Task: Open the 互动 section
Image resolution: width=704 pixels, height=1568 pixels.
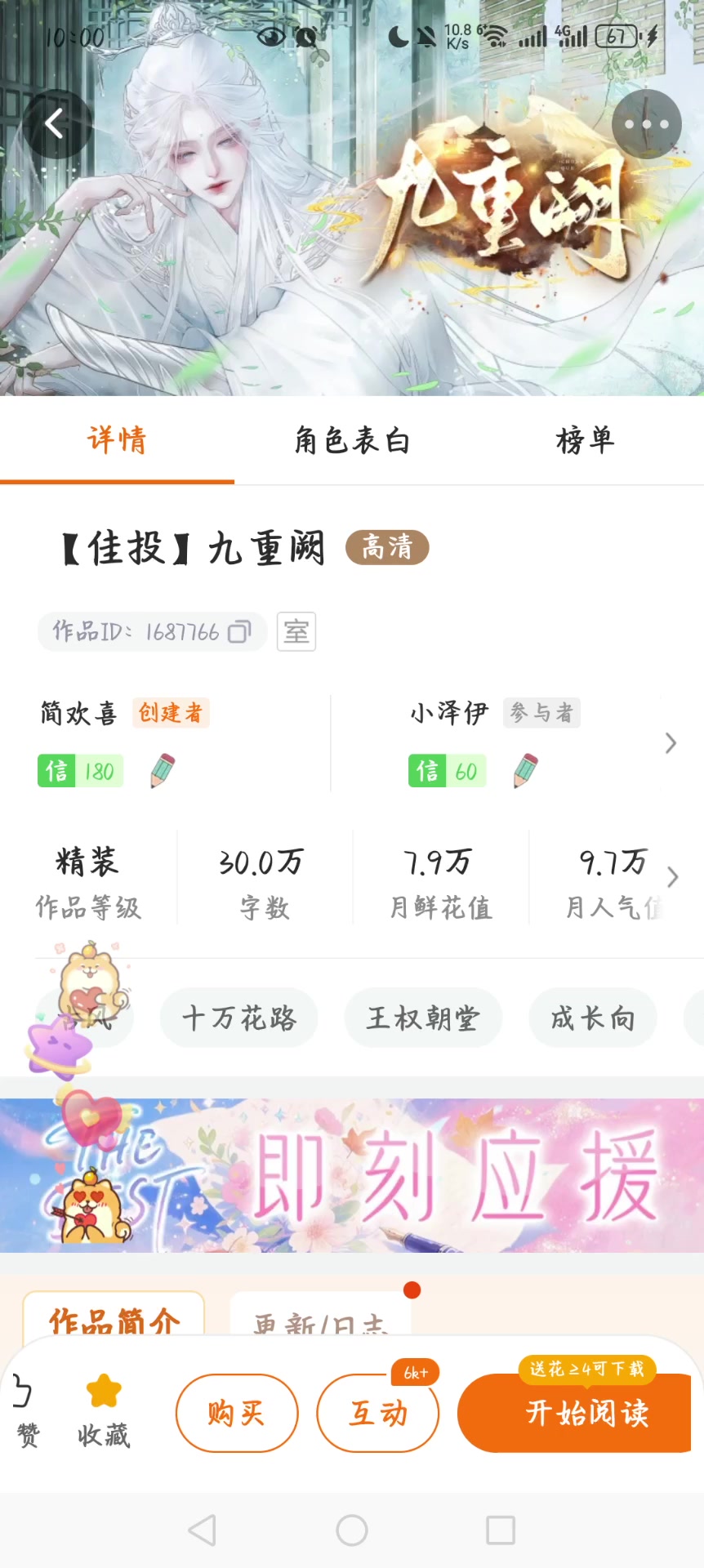Action: 377,1413
